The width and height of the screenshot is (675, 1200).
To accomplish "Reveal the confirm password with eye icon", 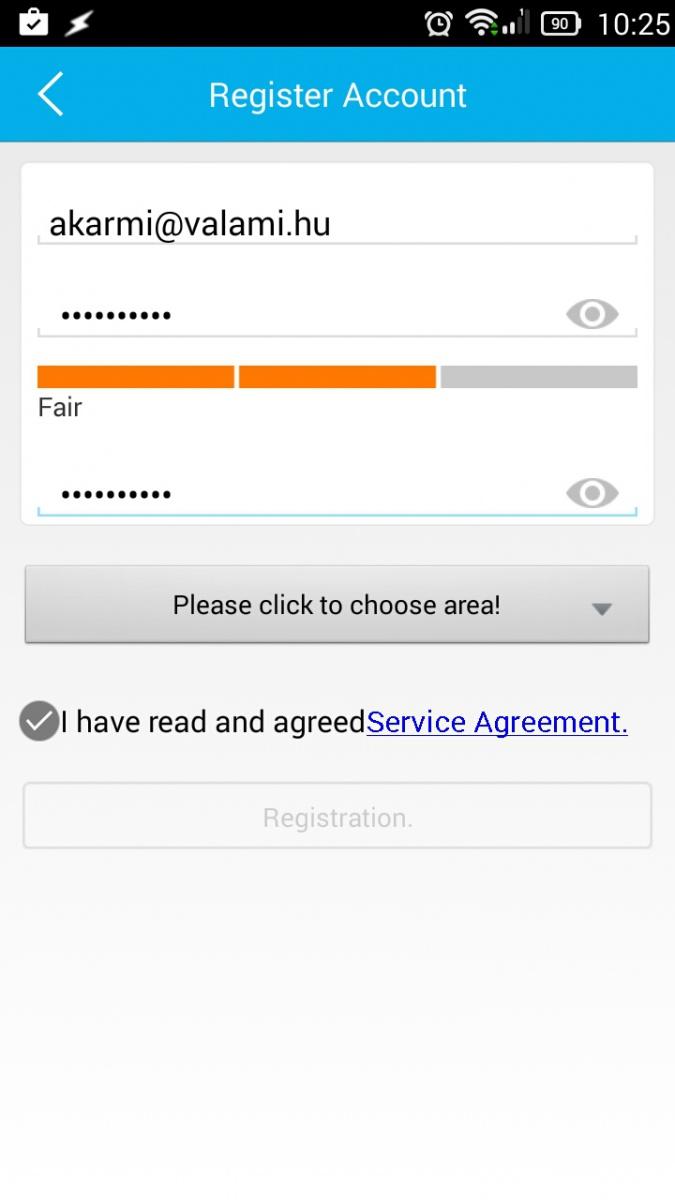I will 592,494.
